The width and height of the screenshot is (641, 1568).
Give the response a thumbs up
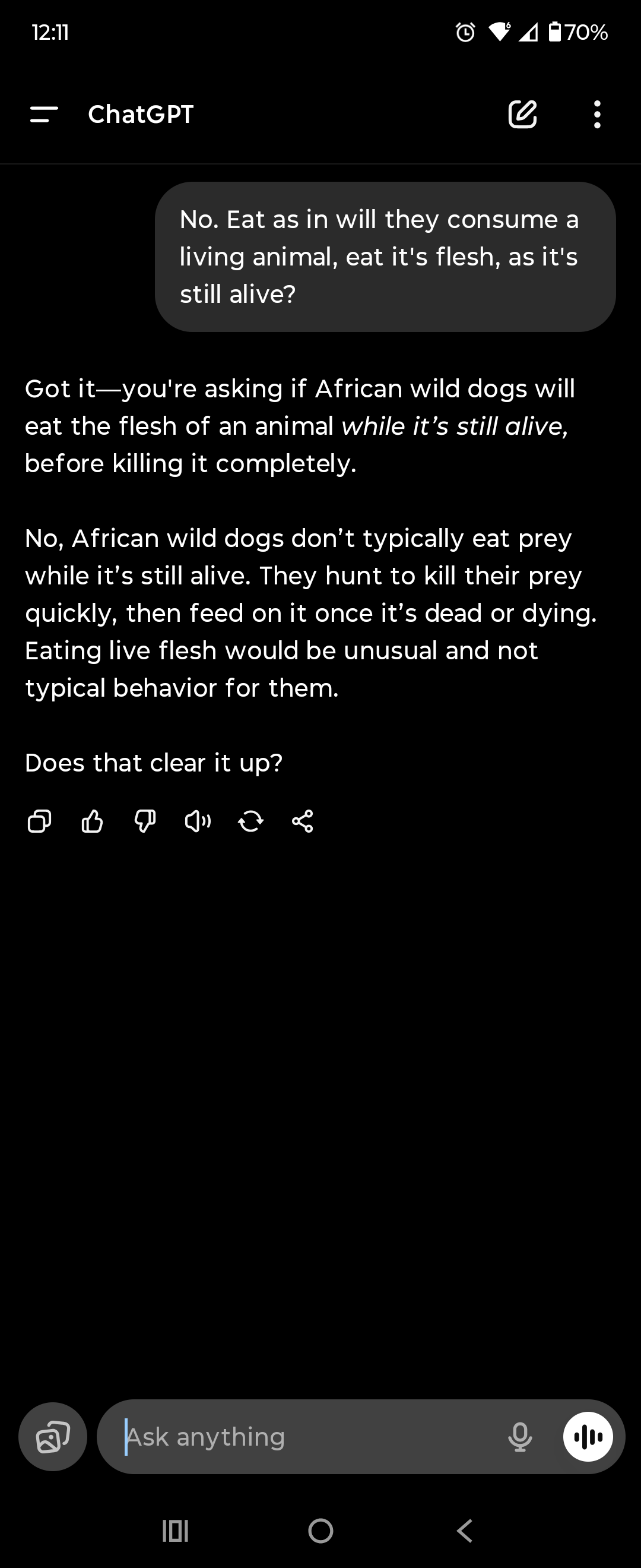pos(93,822)
